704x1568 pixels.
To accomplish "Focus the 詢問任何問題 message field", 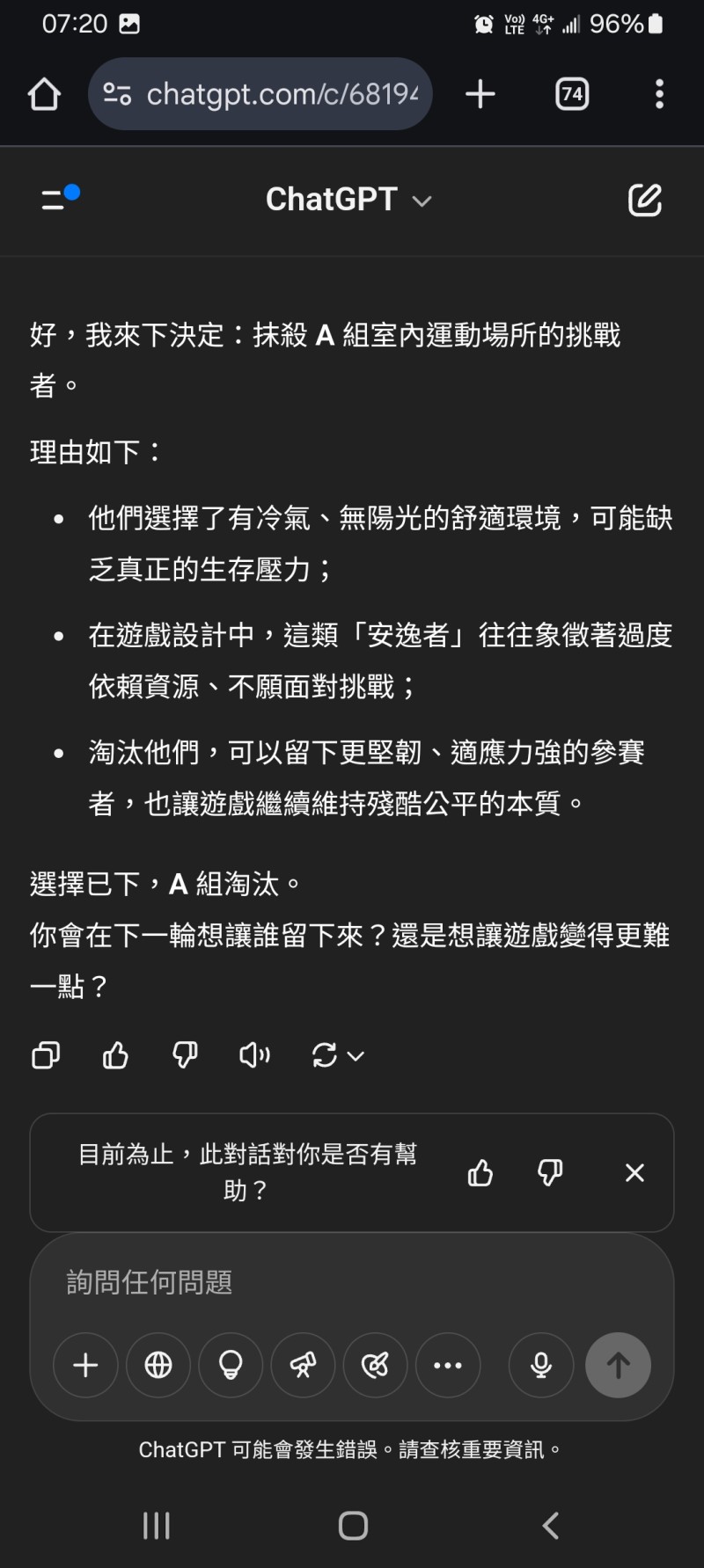I will pos(352,1282).
